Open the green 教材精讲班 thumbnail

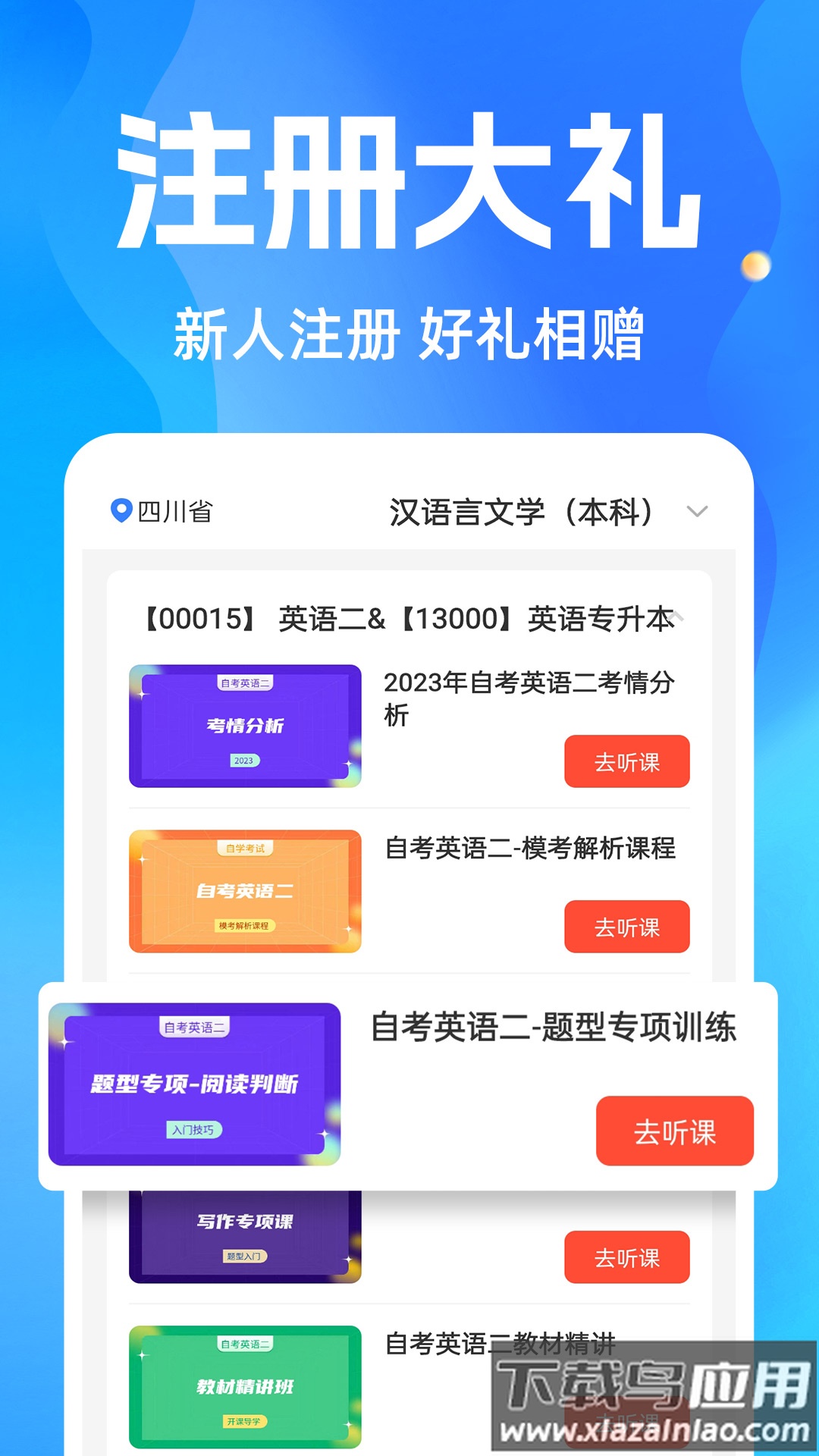click(x=245, y=1388)
